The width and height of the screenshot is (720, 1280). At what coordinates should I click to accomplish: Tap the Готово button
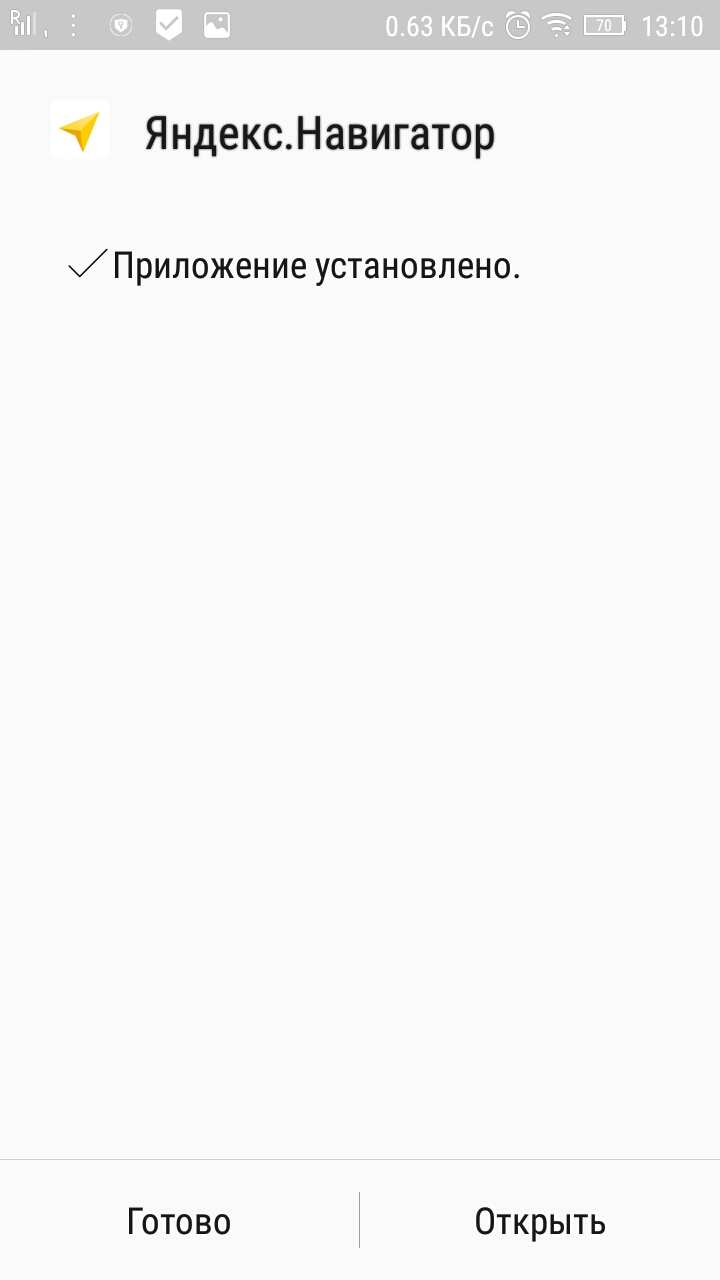click(x=179, y=1221)
